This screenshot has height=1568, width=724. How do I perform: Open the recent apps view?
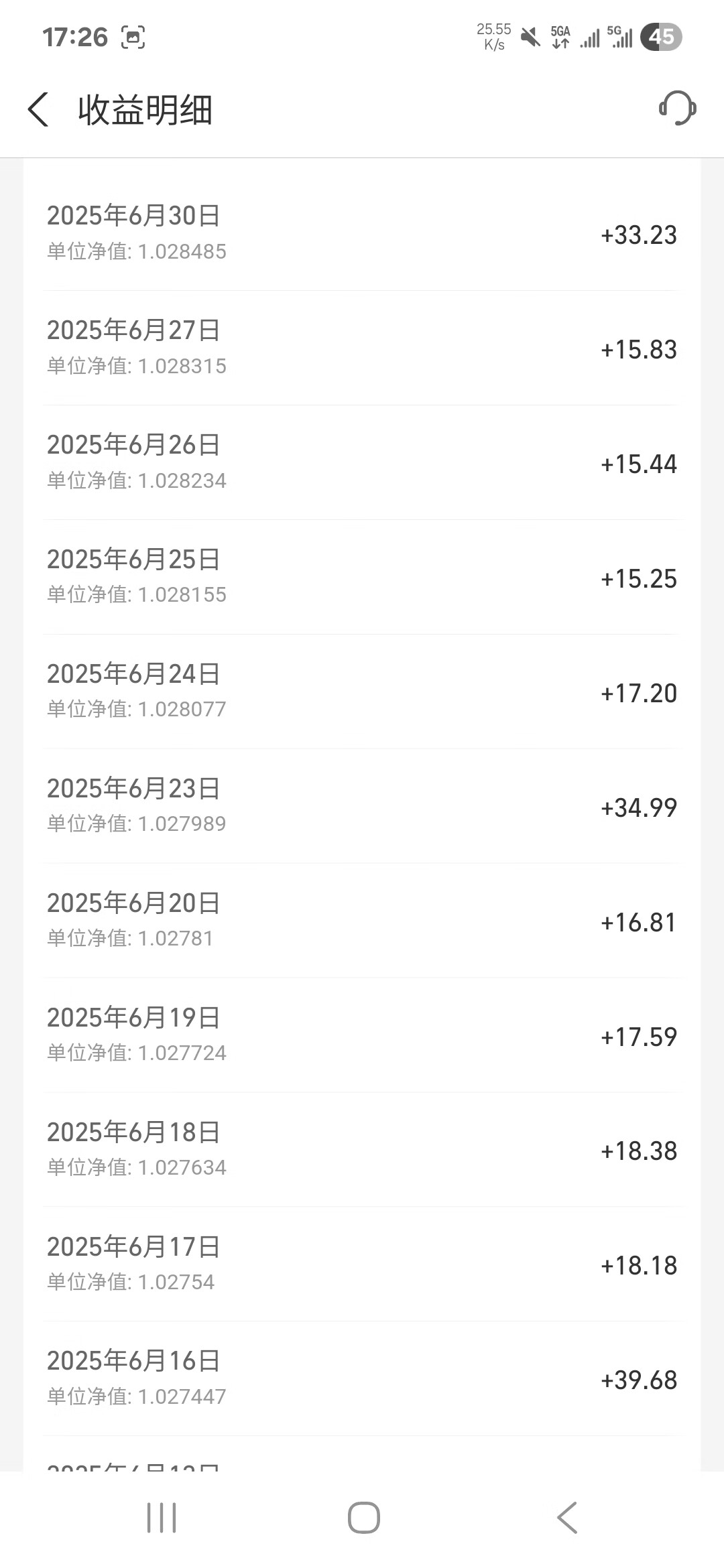162,1518
